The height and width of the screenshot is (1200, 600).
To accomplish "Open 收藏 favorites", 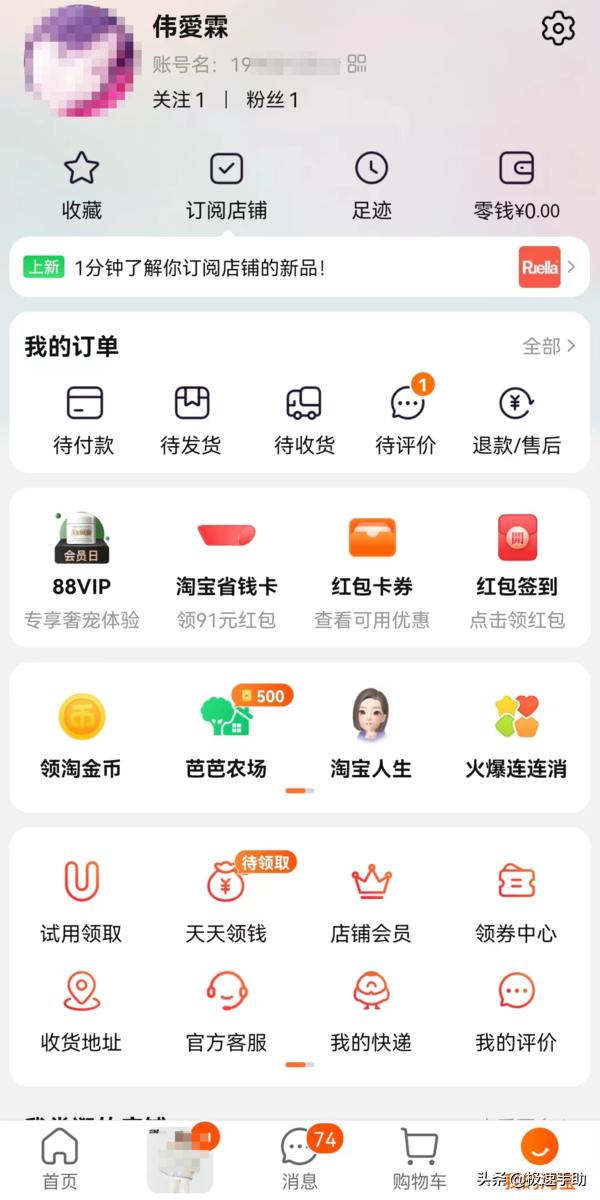I will click(82, 186).
